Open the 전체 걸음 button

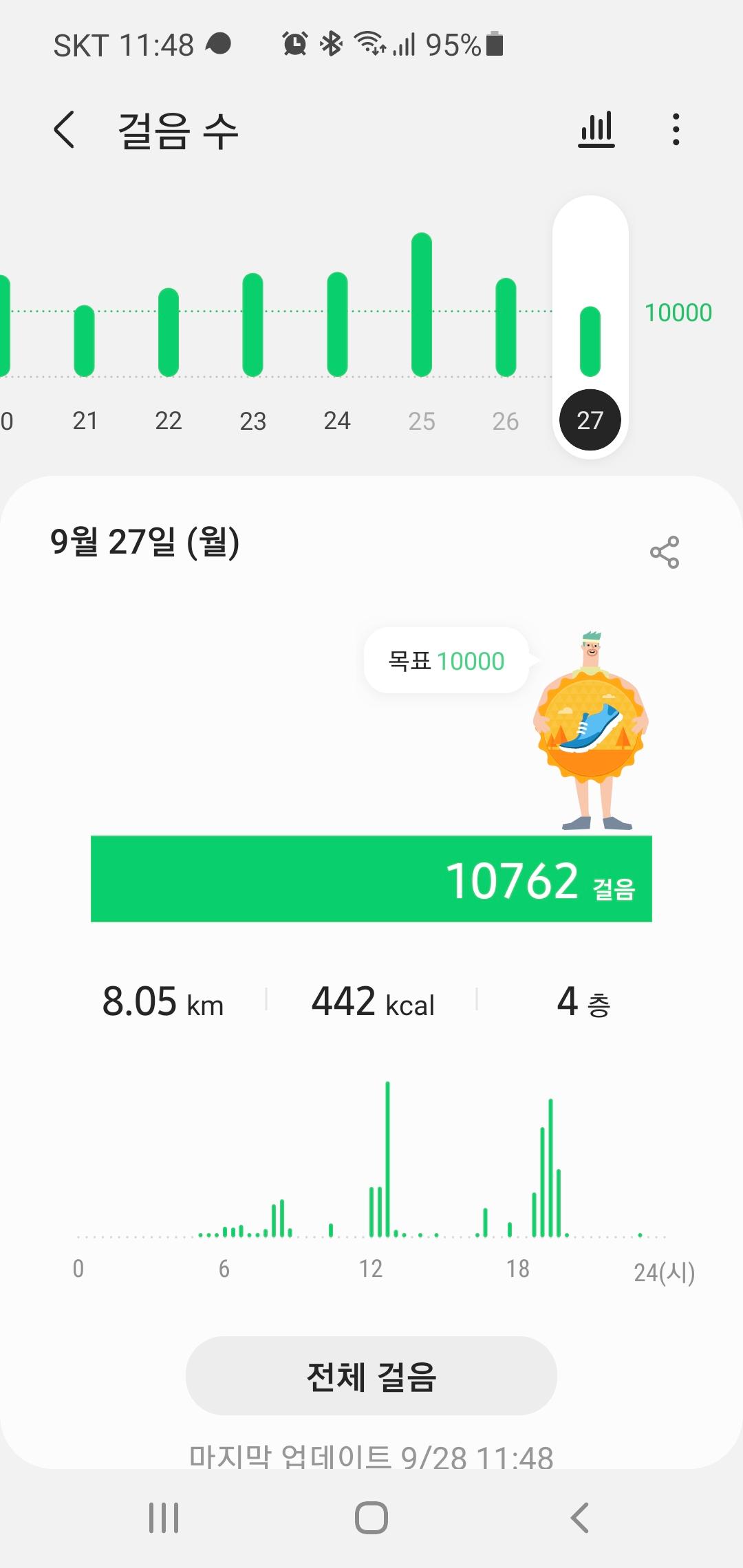[371, 1375]
